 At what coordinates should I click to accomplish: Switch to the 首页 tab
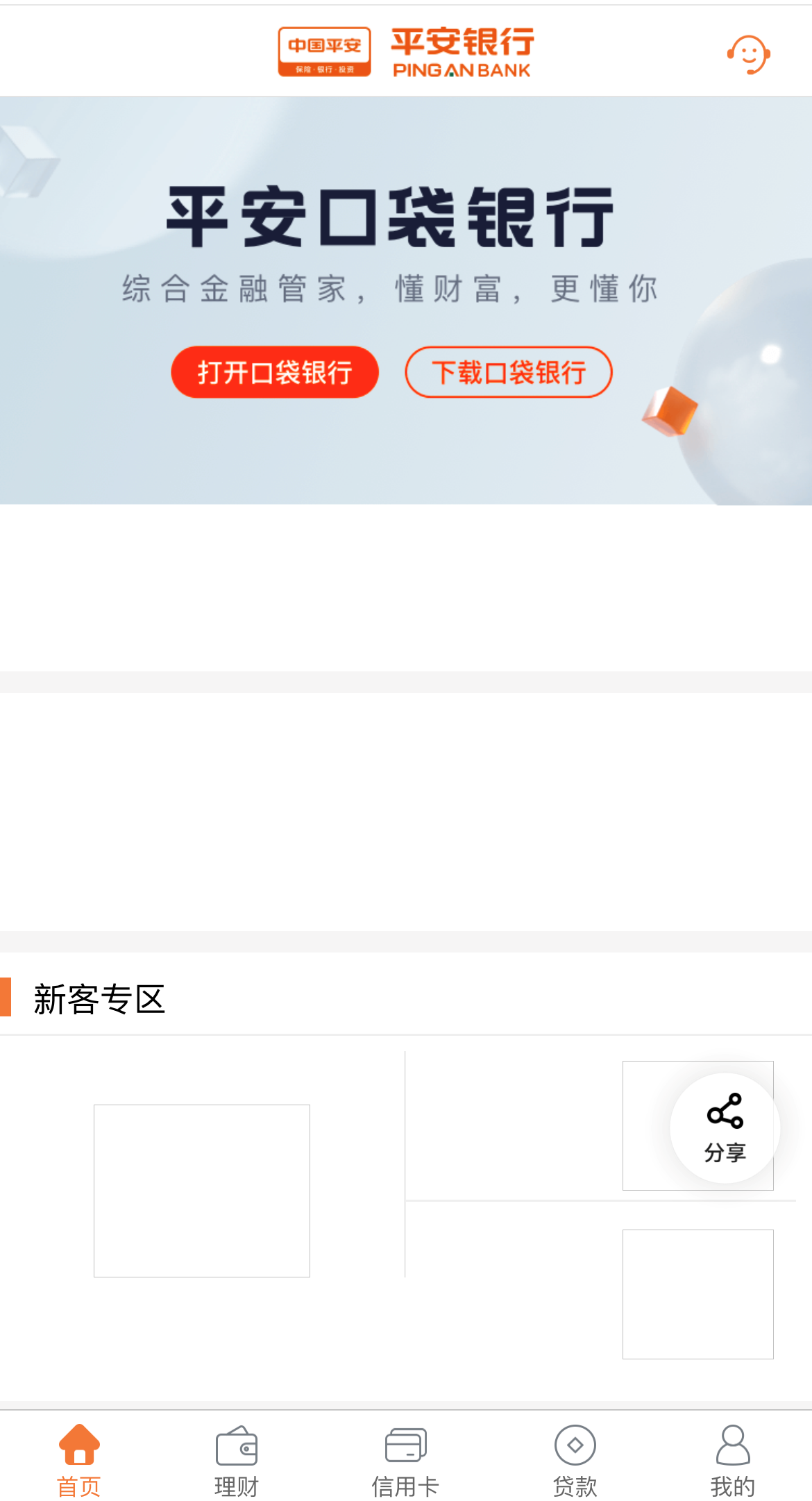click(x=79, y=1459)
